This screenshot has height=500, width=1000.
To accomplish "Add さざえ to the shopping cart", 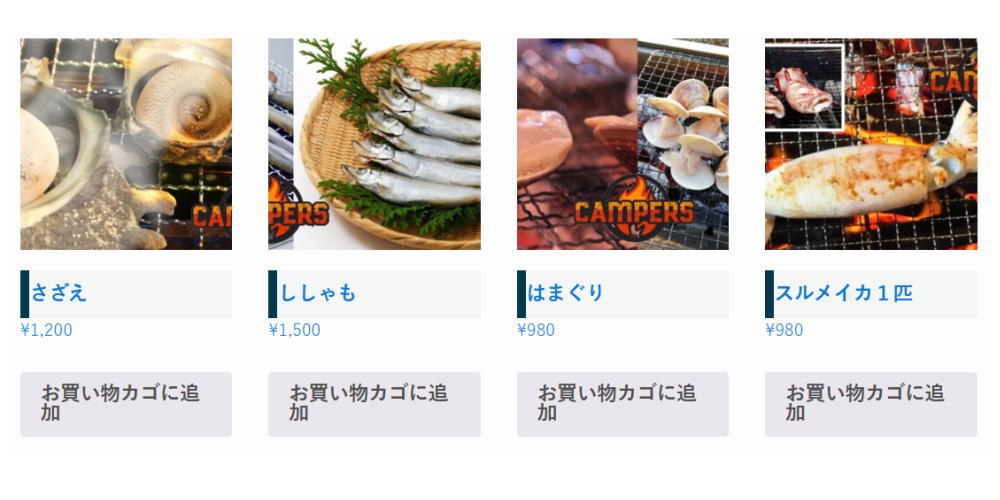I will click(x=126, y=404).
